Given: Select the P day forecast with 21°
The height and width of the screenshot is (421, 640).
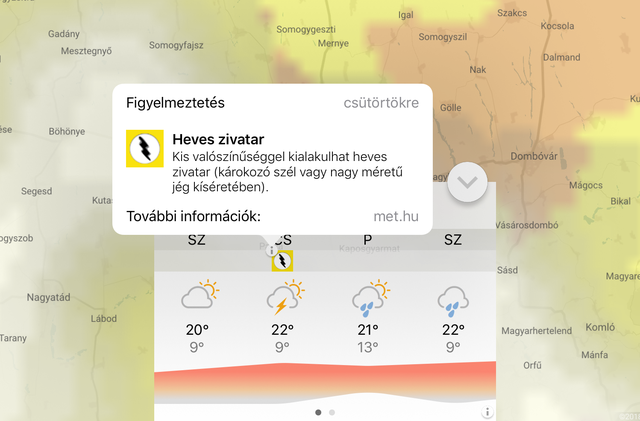Looking at the screenshot, I should point(368,315).
